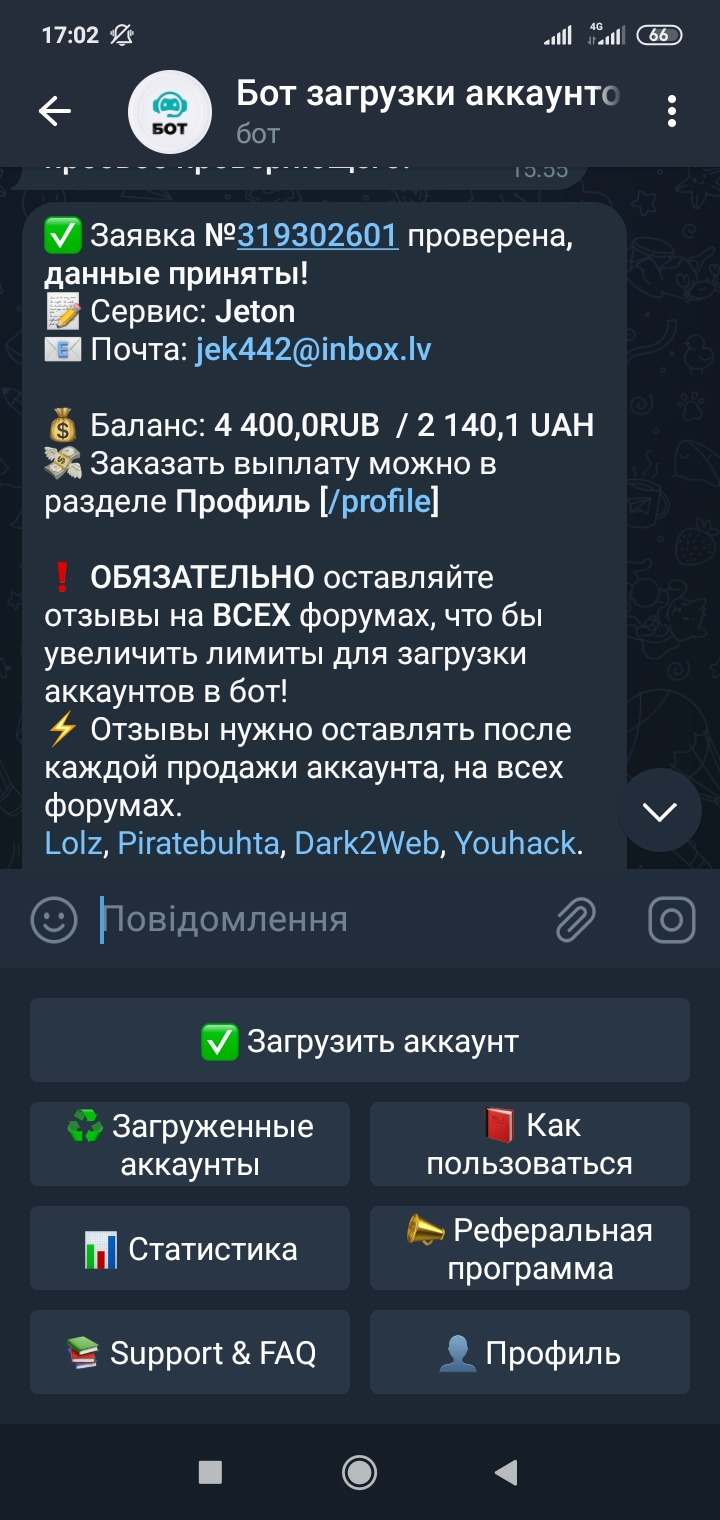Open the Youhack forum link
Screen dimensions: 720x1520
tap(515, 843)
